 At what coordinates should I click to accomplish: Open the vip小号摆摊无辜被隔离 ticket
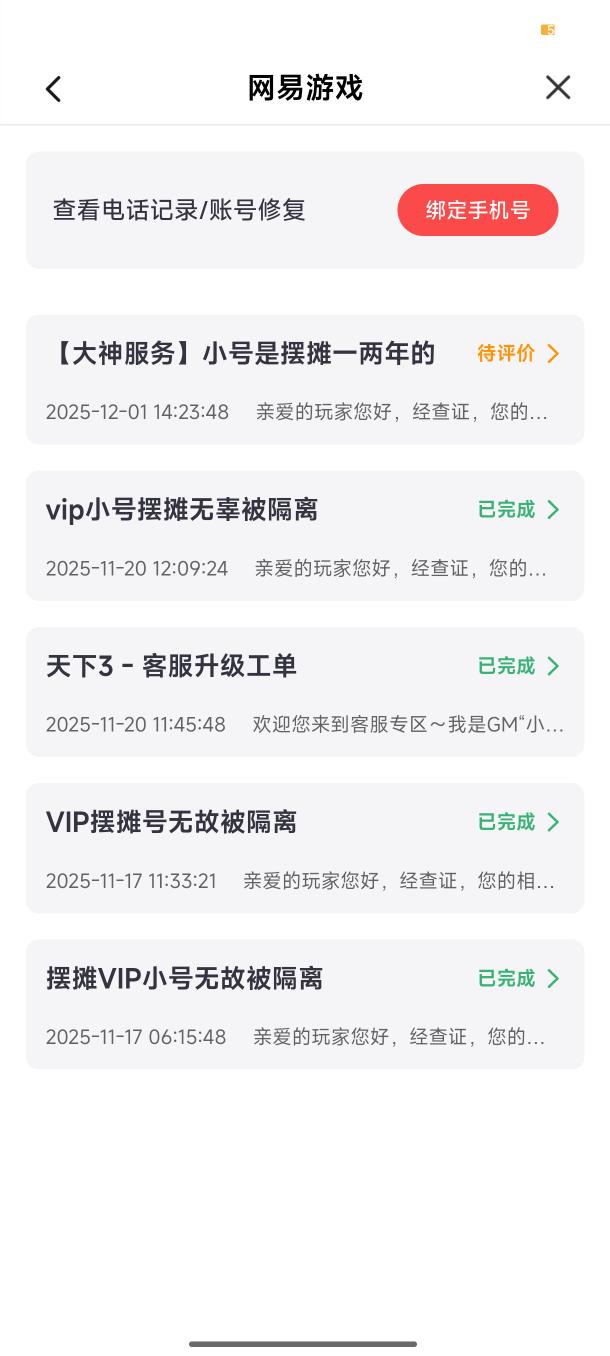click(304, 535)
